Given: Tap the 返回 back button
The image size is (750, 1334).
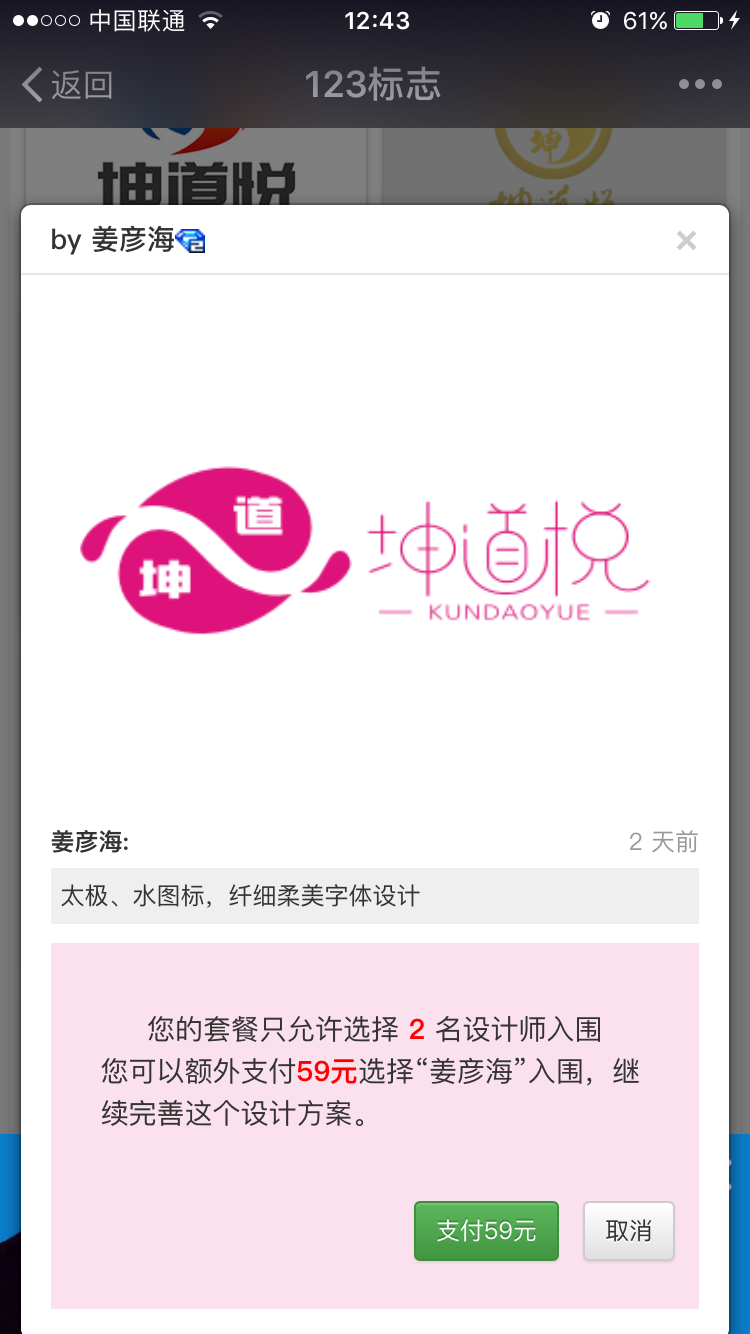Looking at the screenshot, I should click(67, 85).
